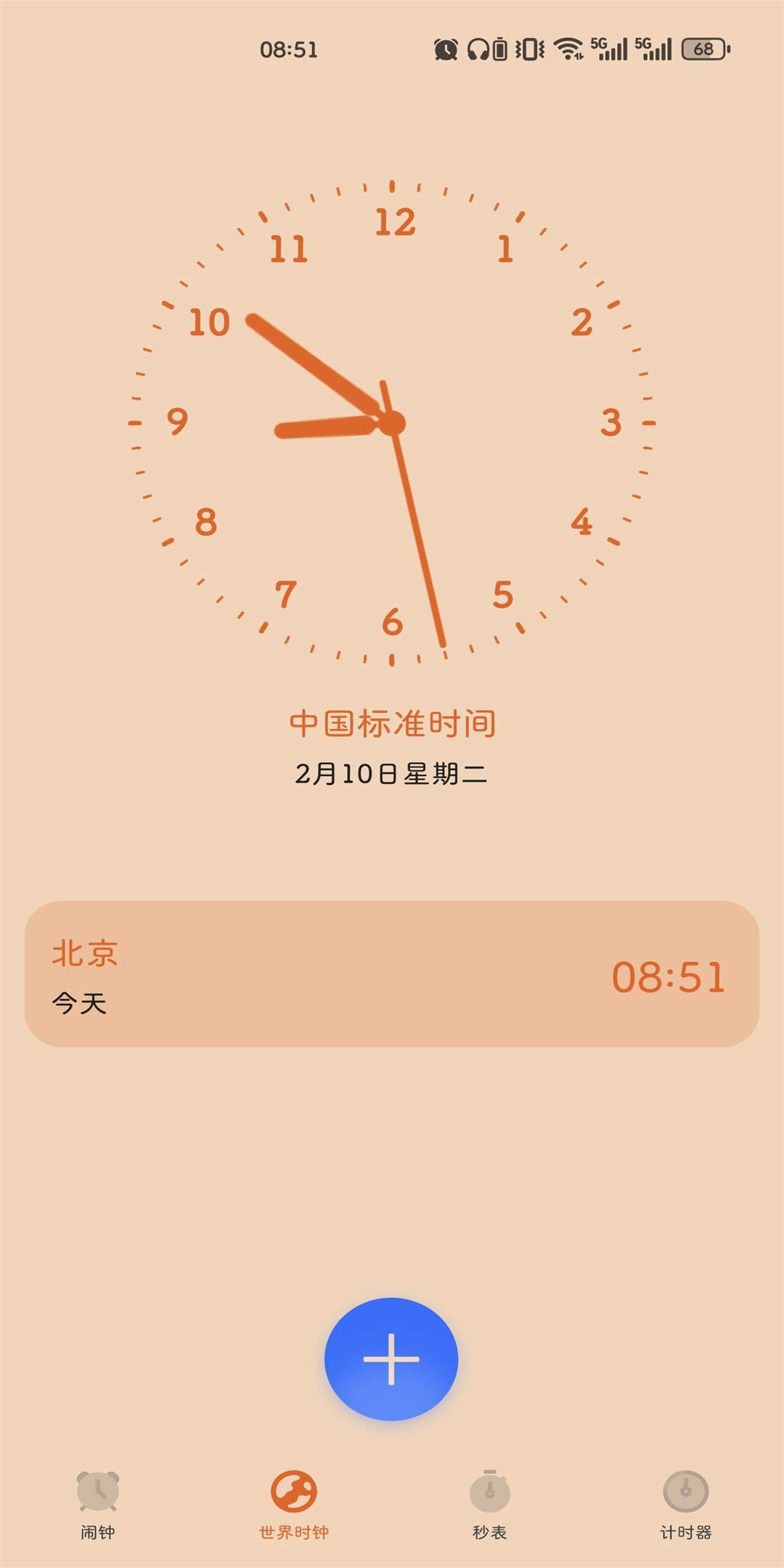Open the 北京 world clock card
Viewport: 784px width, 1568px height.
[x=392, y=973]
